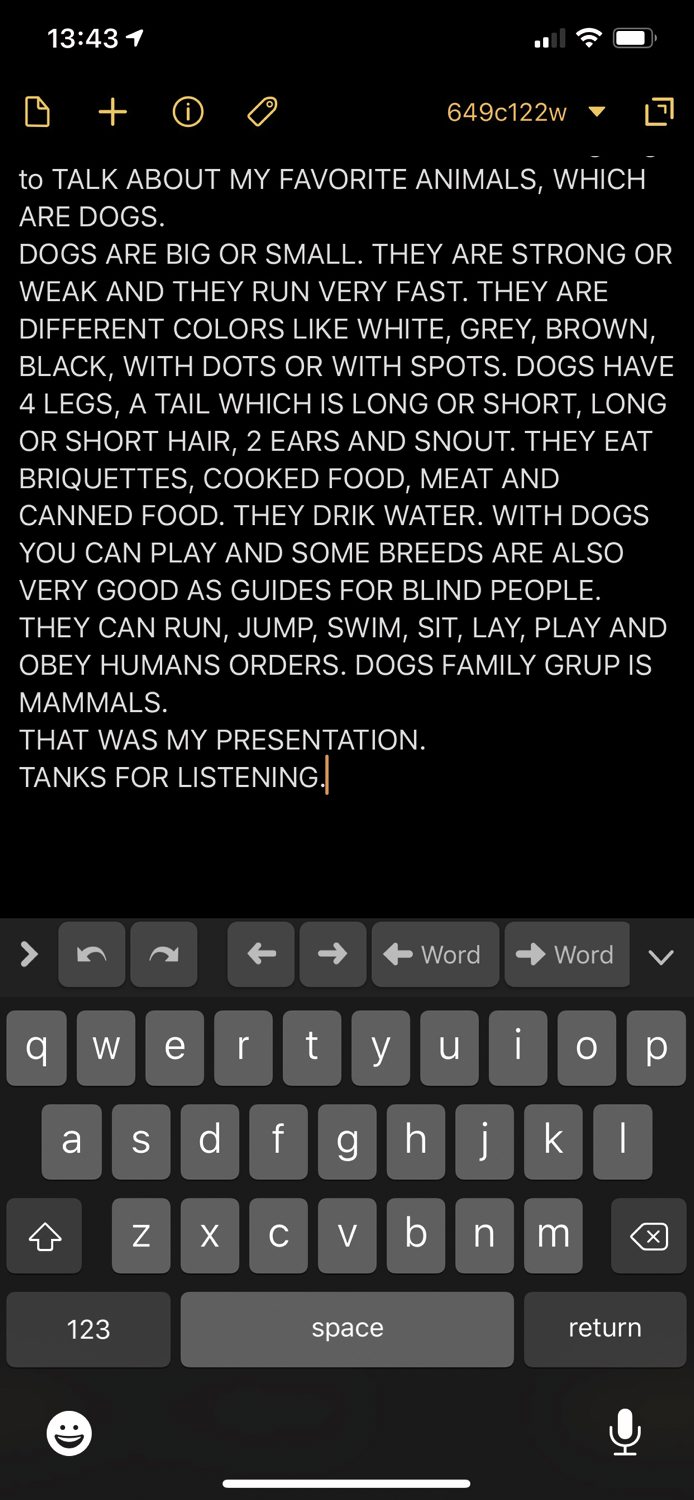Screen dimensions: 694x1500
Task: Create a new note with plus icon
Action: [x=112, y=112]
